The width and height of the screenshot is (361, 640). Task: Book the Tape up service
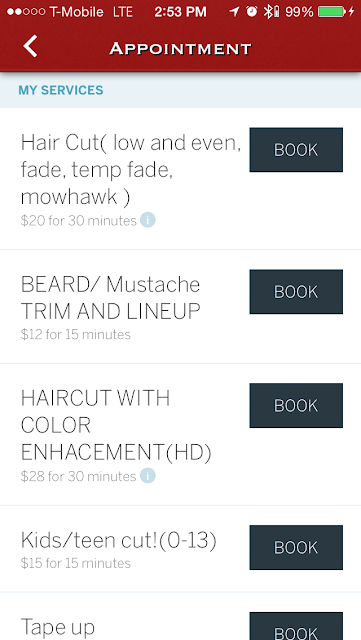click(x=296, y=626)
